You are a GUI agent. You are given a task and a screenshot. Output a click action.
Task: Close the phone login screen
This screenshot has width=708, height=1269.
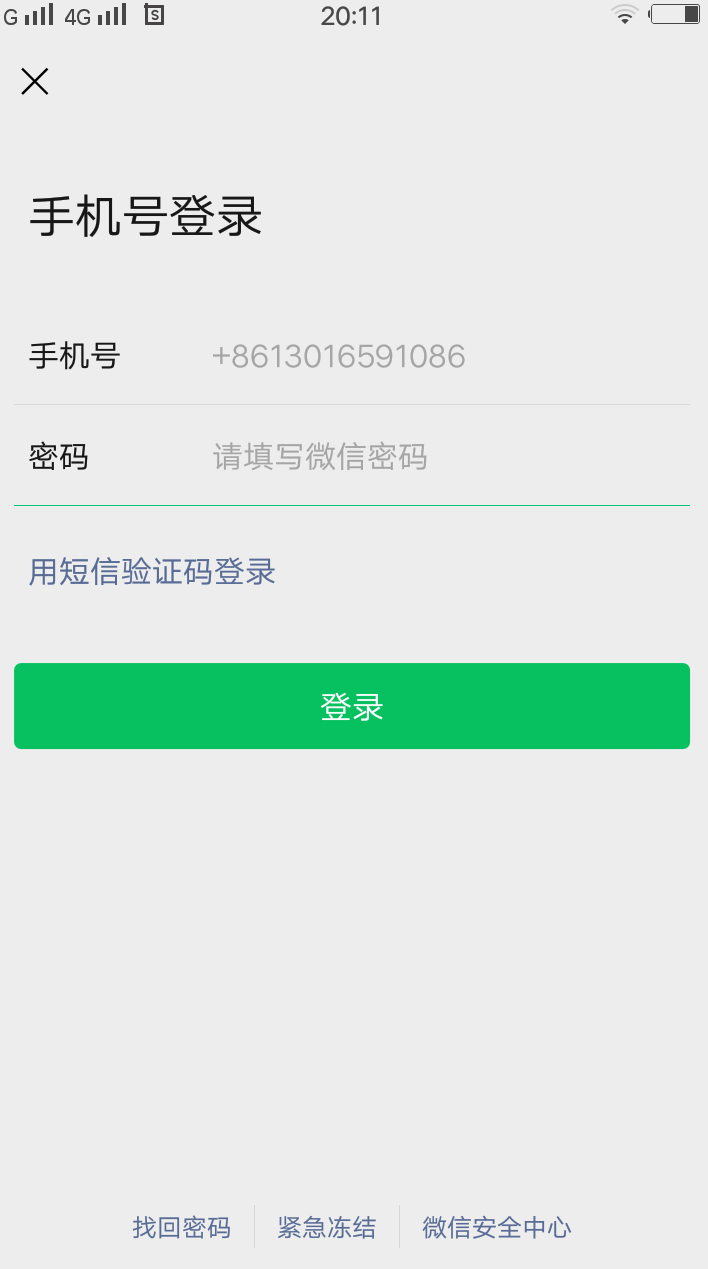(x=35, y=82)
